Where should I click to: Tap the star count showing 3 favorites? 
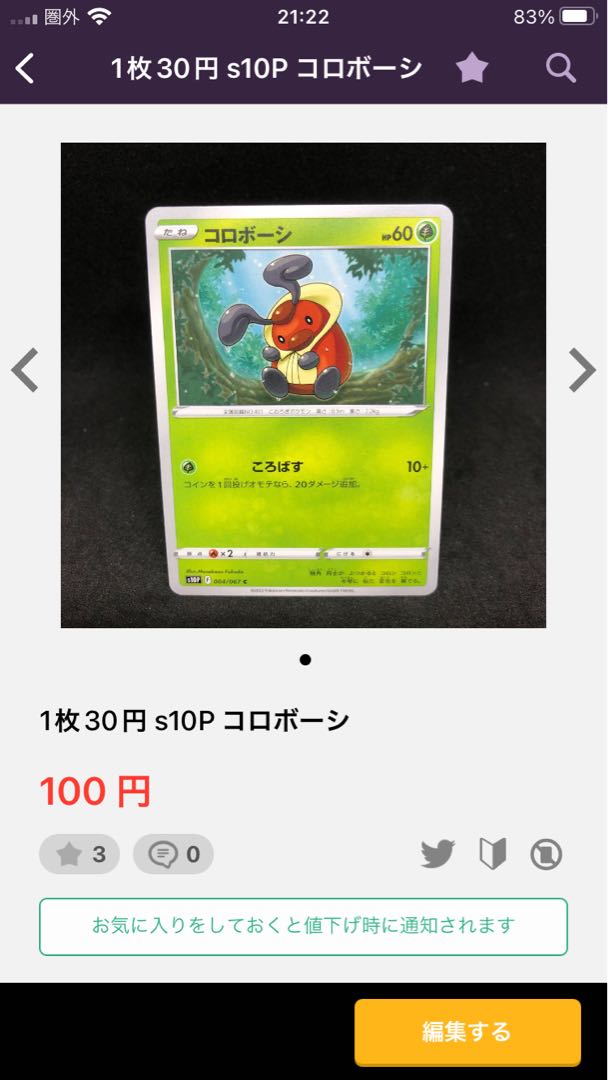click(80, 854)
